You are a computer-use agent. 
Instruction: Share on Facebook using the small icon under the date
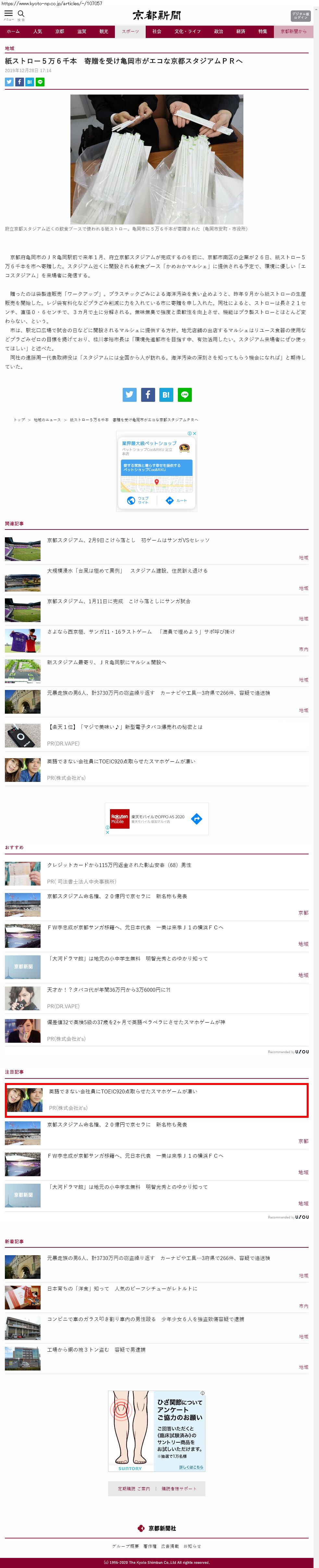pyautogui.click(x=19, y=82)
